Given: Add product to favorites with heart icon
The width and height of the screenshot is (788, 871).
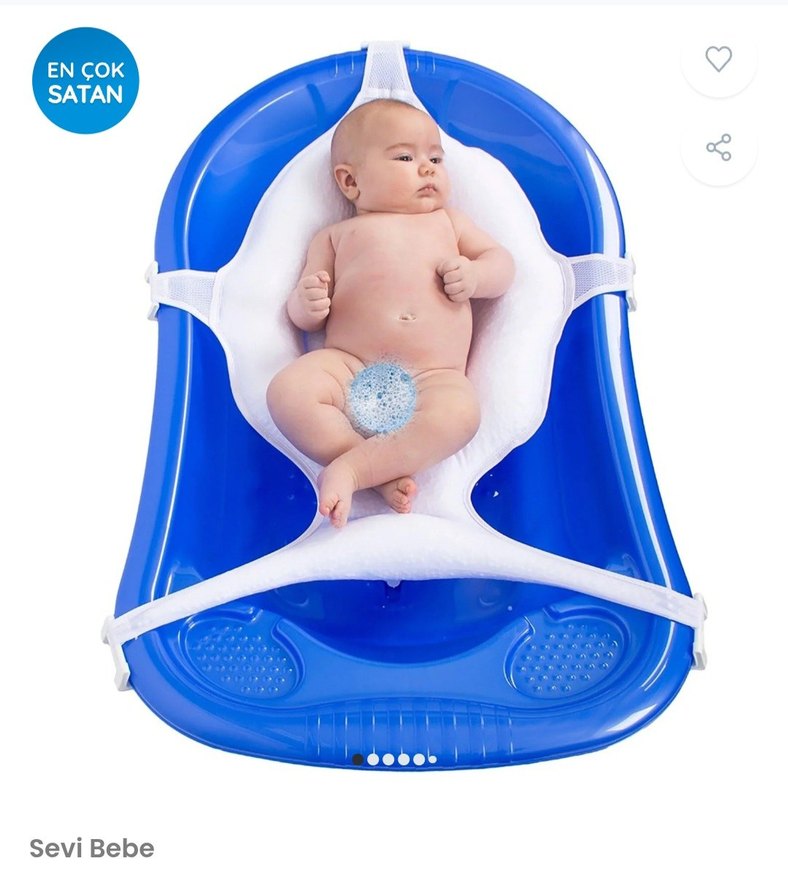Looking at the screenshot, I should click(x=718, y=59).
